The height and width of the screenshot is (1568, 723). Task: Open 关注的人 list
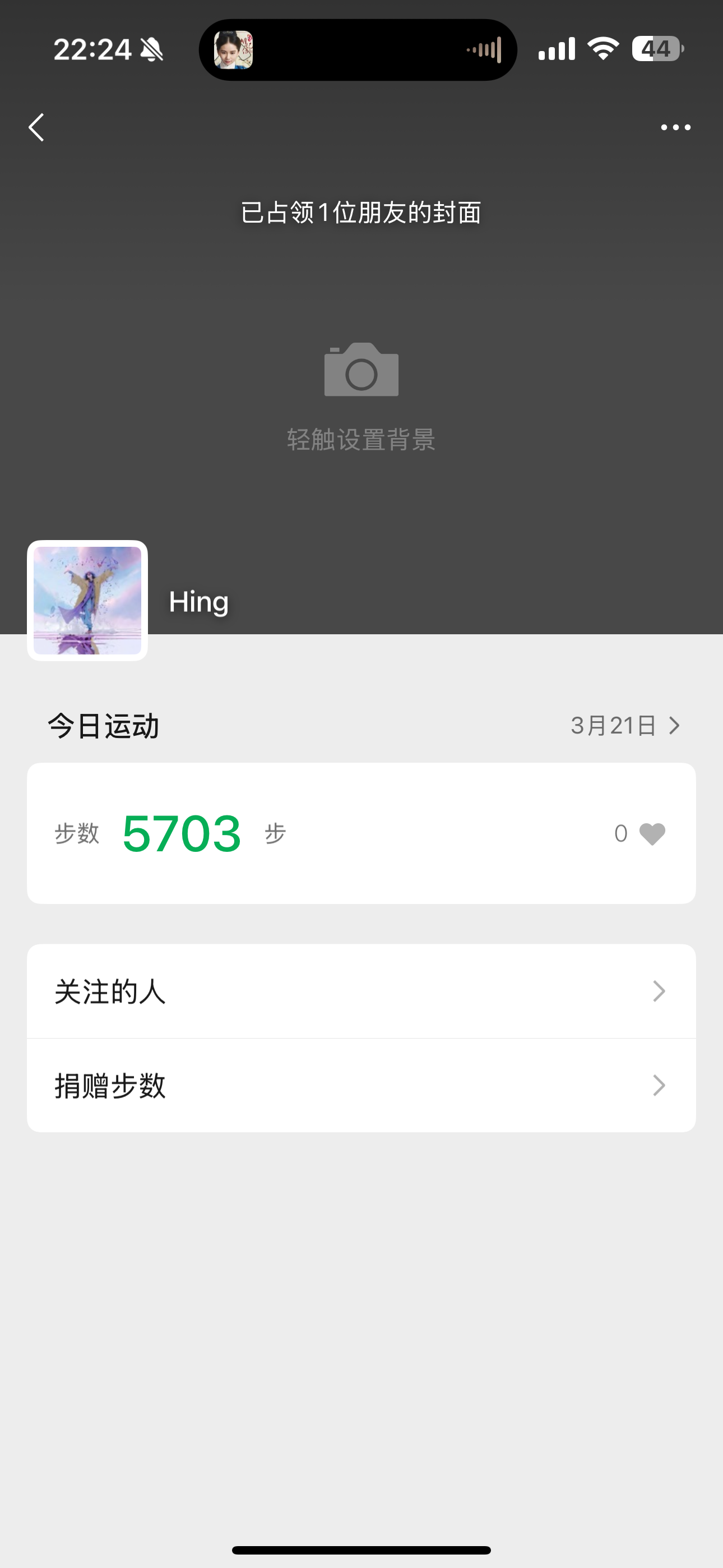click(361, 991)
